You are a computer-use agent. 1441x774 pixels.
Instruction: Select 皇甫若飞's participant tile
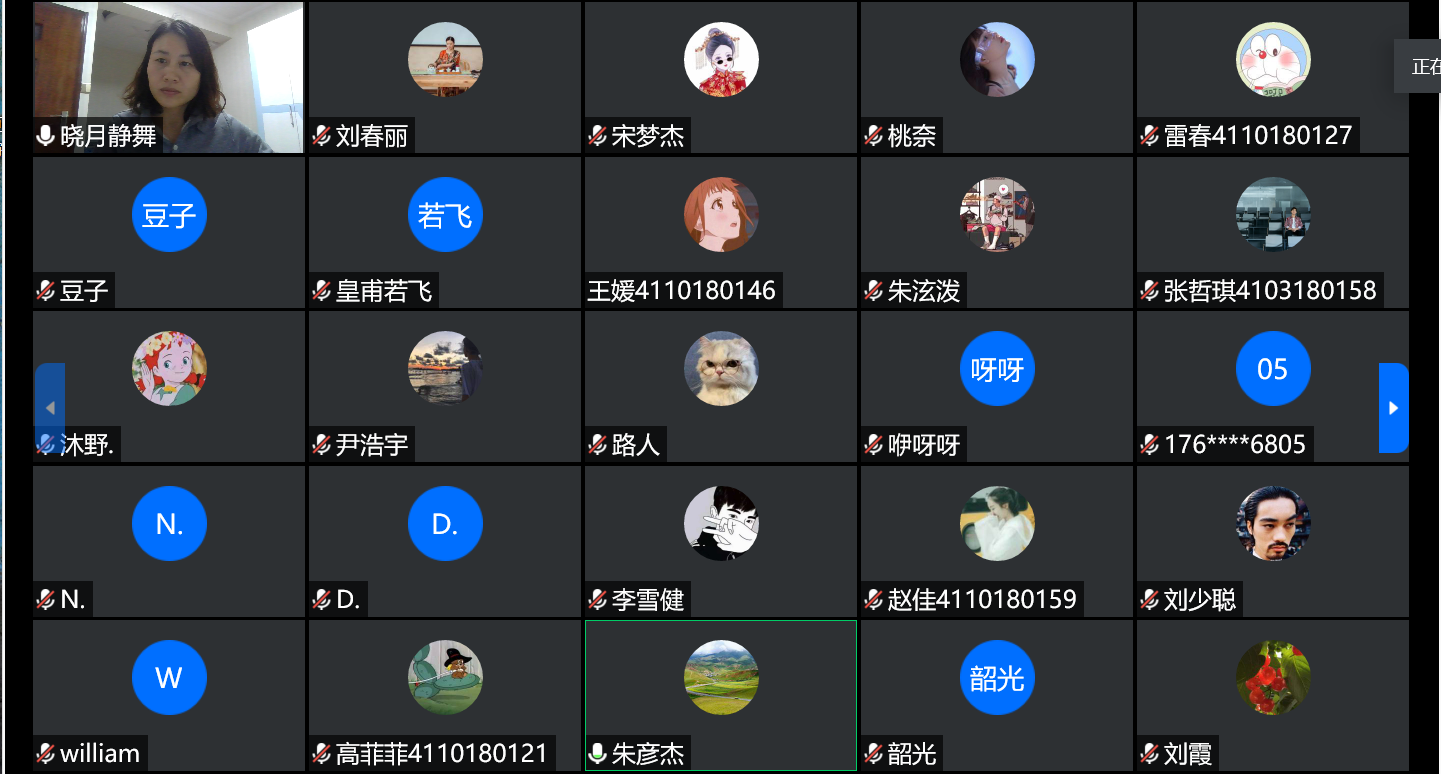[x=445, y=232]
